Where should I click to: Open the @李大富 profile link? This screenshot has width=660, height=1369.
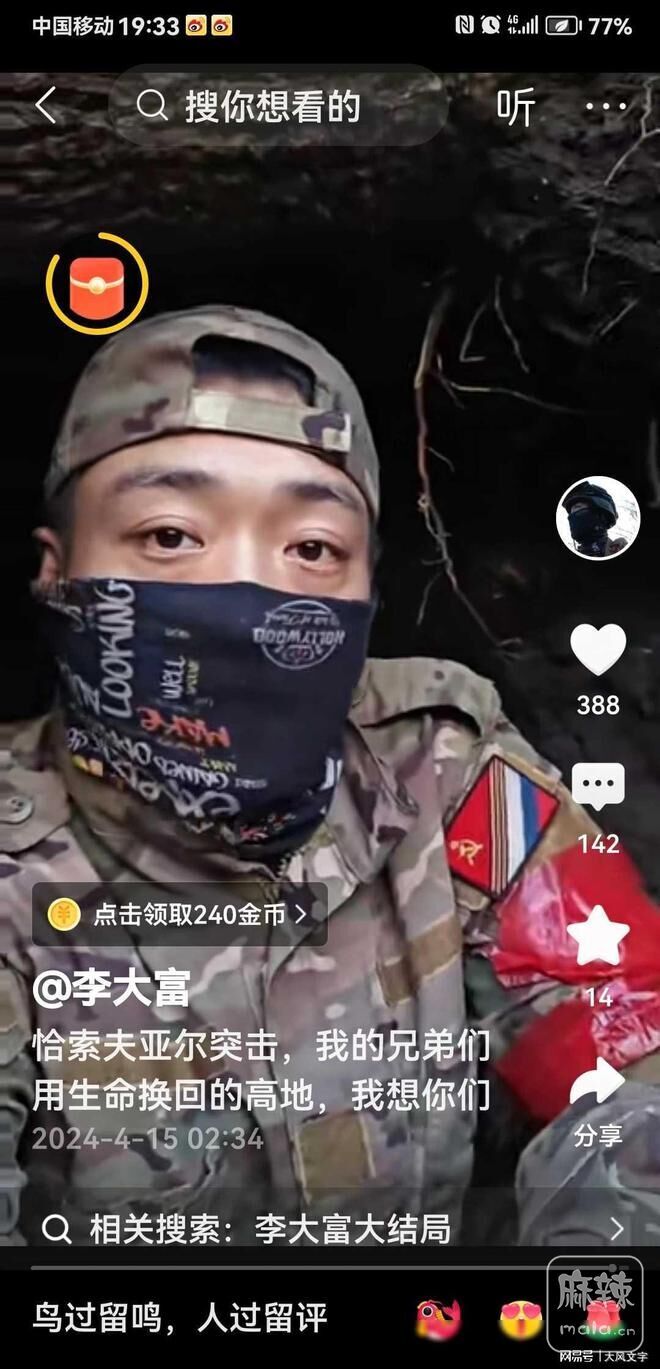tap(110, 988)
